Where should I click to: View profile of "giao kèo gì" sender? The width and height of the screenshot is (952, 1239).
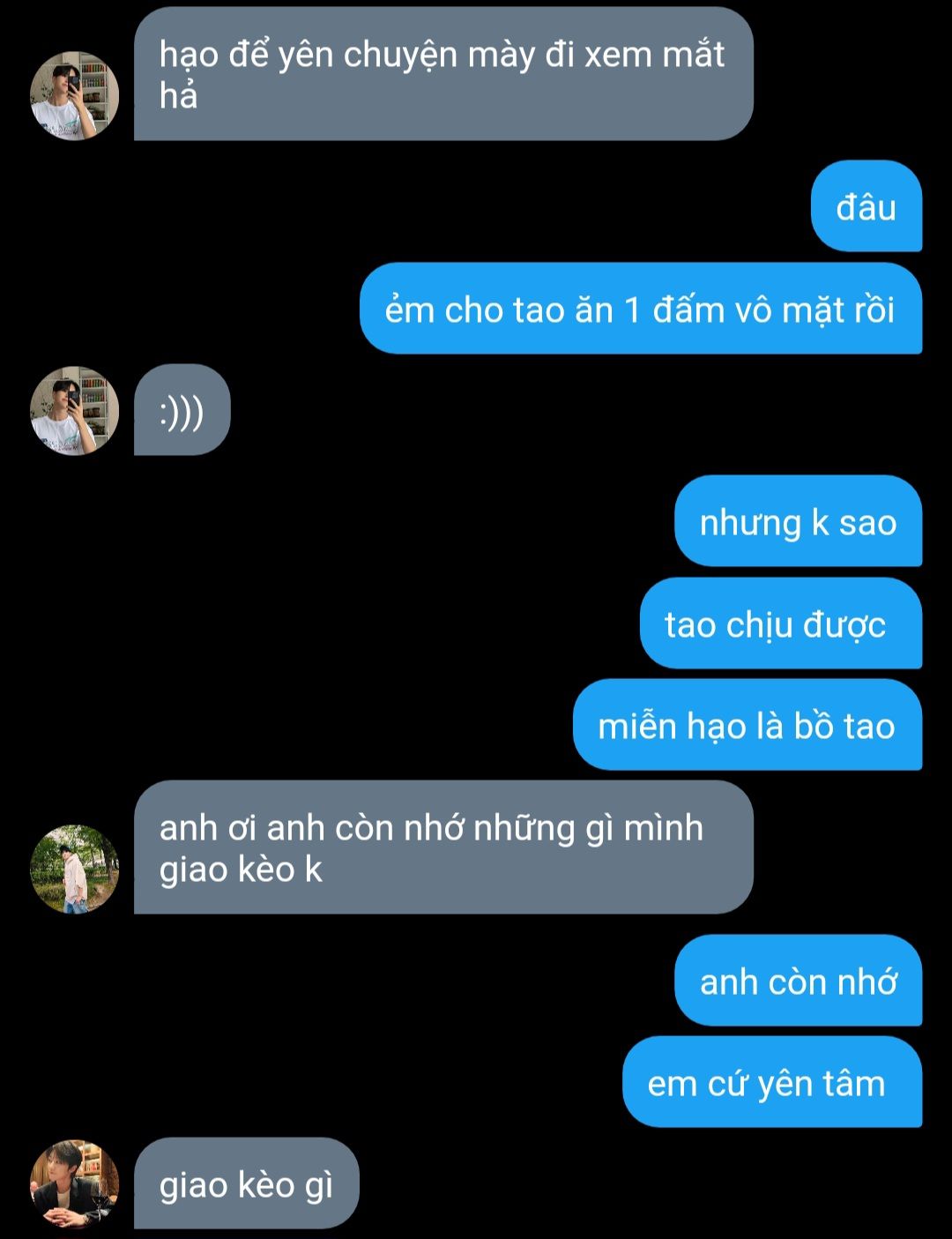tap(74, 1183)
